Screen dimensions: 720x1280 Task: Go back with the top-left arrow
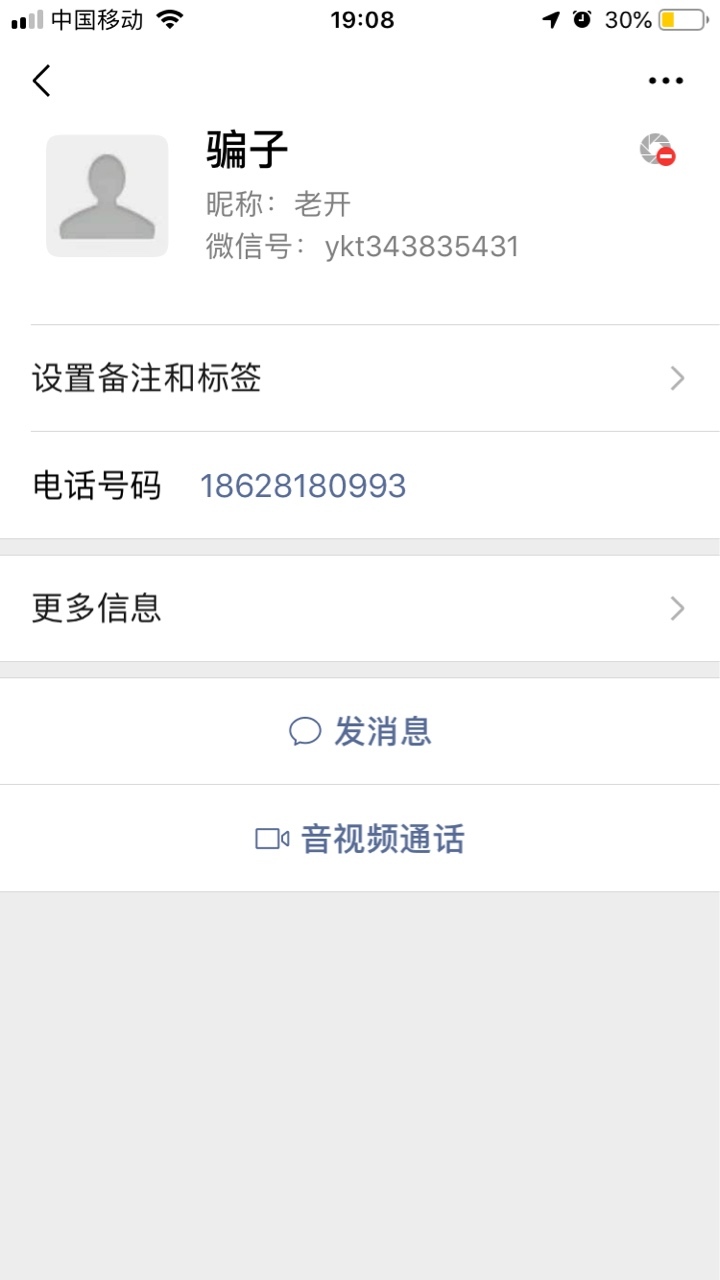click(x=42, y=80)
